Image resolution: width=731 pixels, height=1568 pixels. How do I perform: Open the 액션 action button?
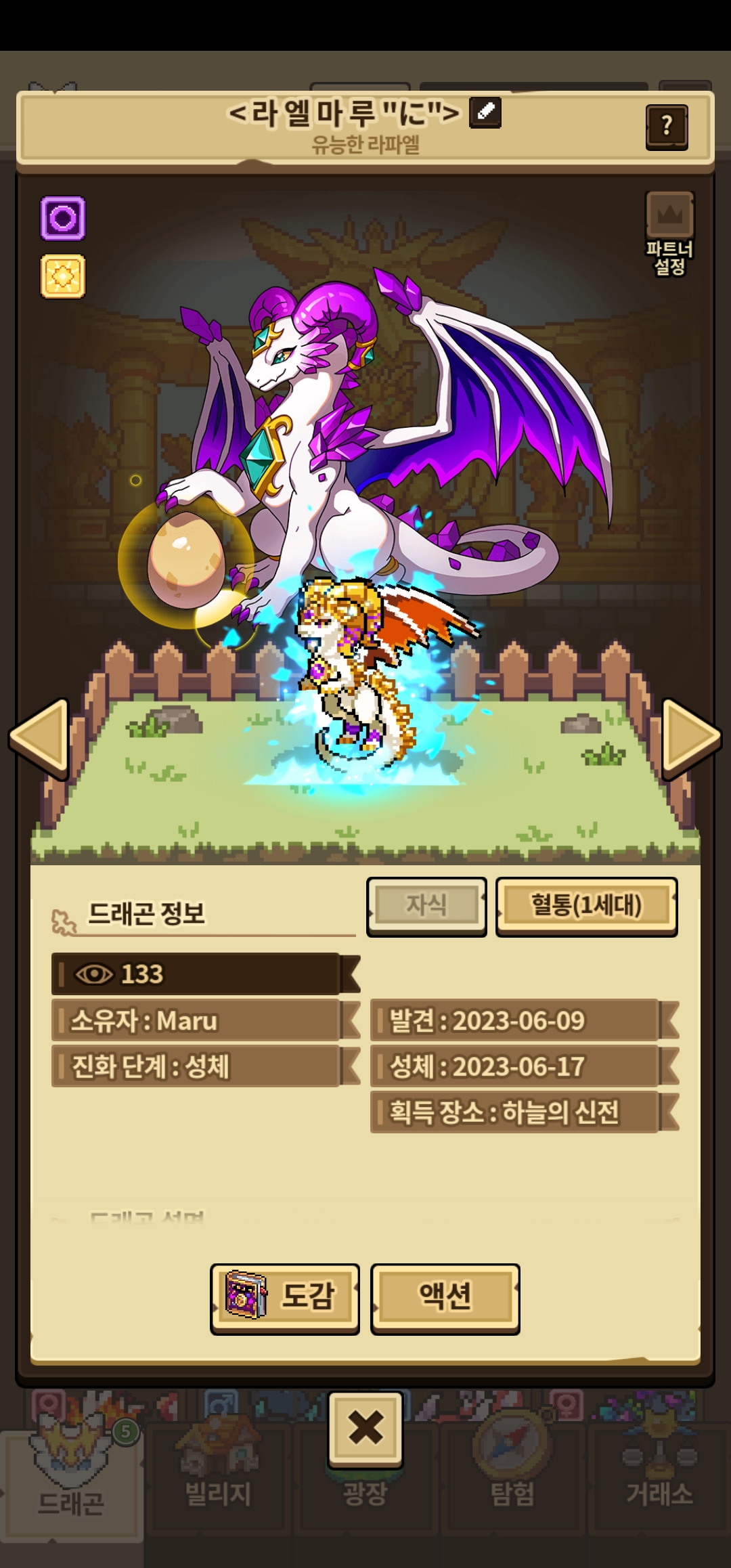[445, 1299]
